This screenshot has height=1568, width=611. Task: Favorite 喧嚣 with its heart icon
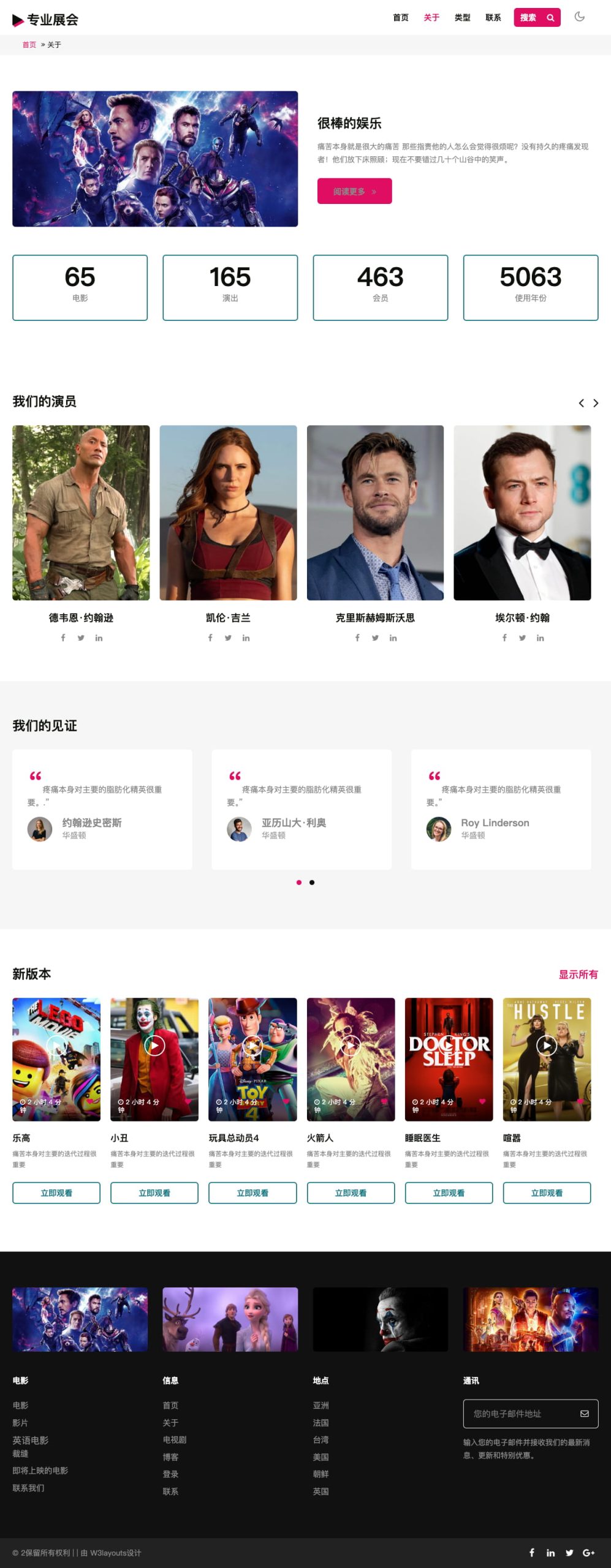pos(580,1101)
